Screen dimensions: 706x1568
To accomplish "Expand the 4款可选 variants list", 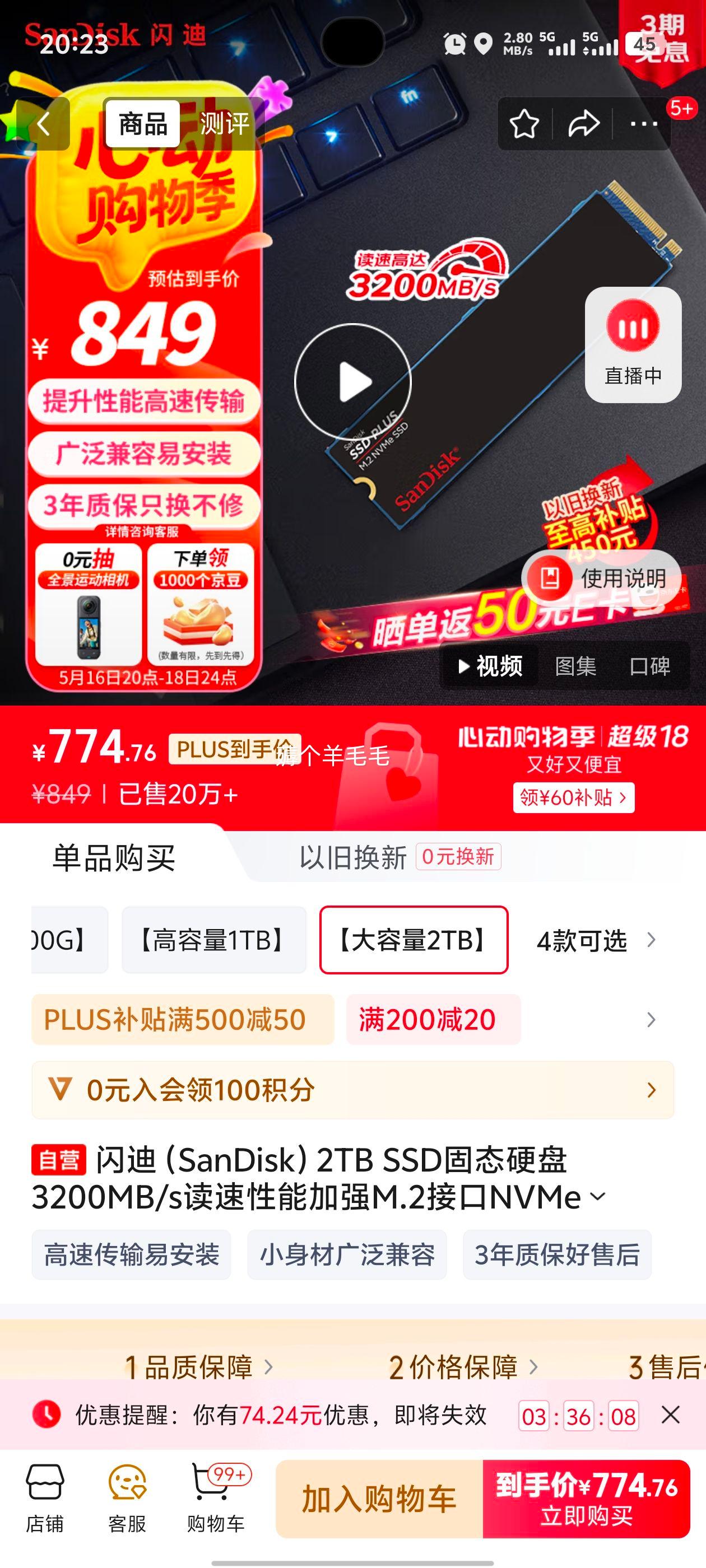I will coord(595,940).
